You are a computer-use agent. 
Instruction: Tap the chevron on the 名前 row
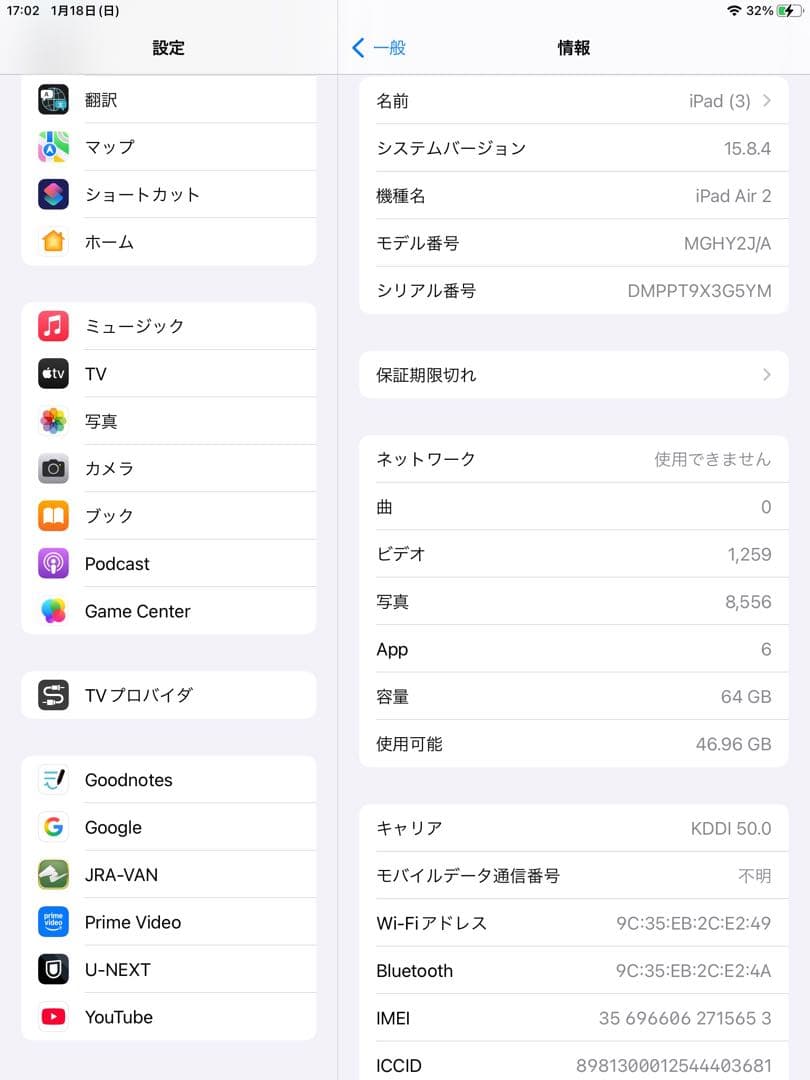(766, 100)
